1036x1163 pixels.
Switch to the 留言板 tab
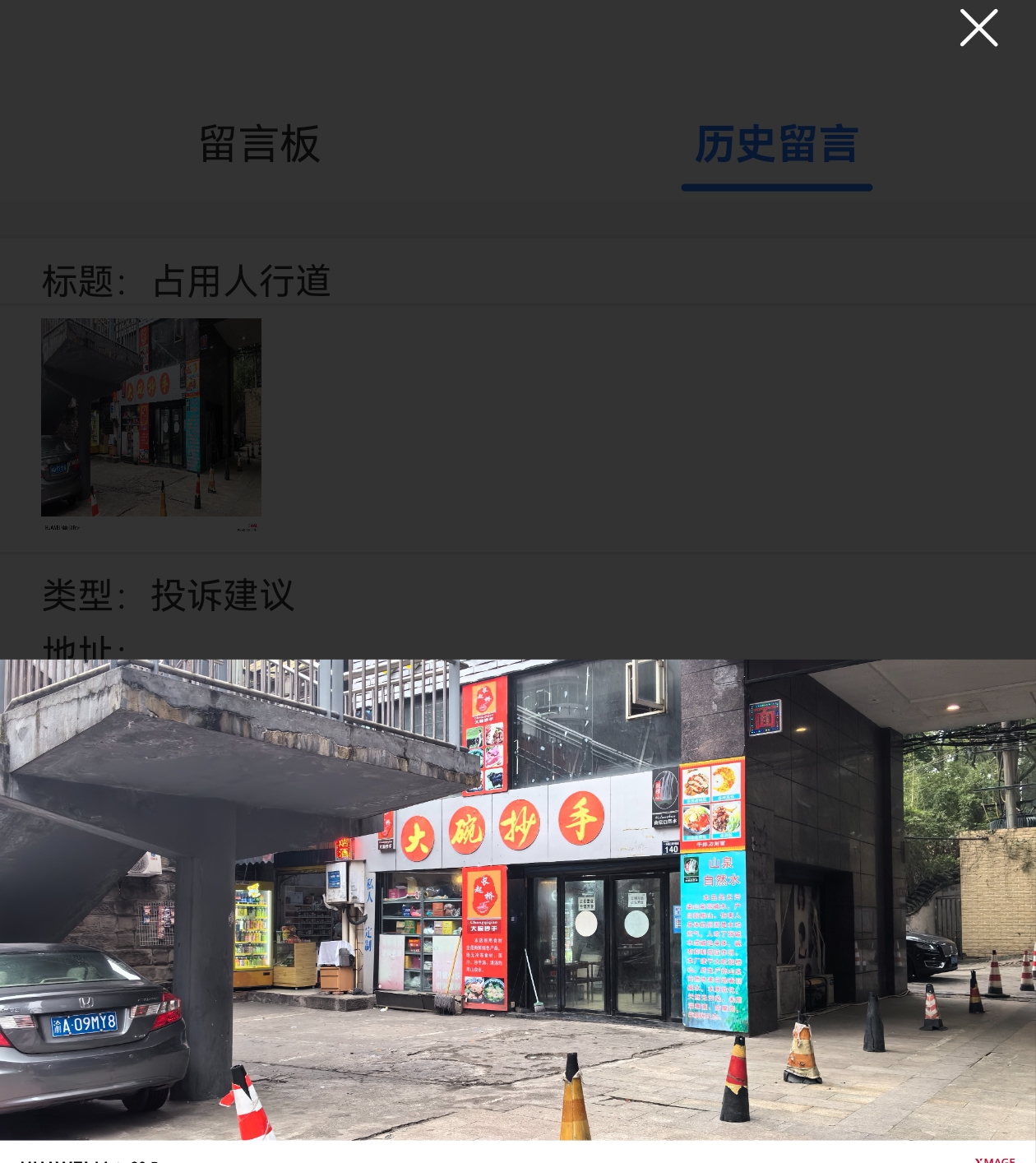(259, 144)
